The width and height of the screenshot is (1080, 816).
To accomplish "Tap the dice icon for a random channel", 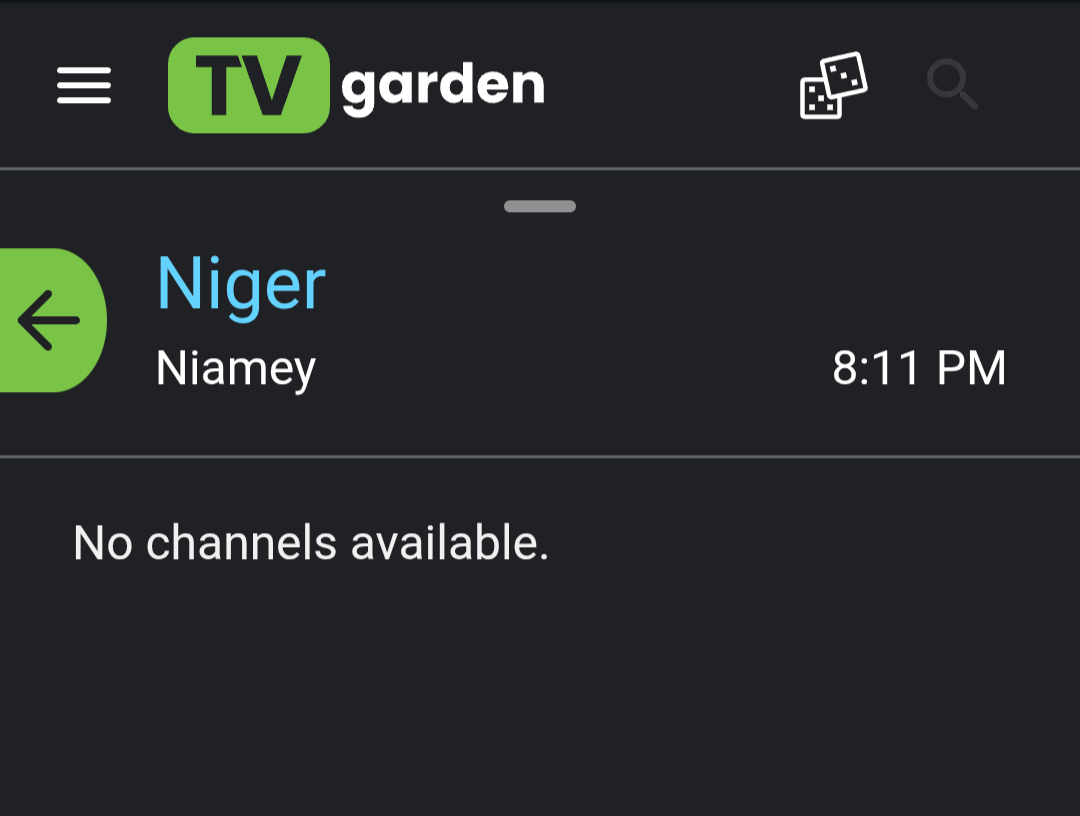I will tap(833, 86).
